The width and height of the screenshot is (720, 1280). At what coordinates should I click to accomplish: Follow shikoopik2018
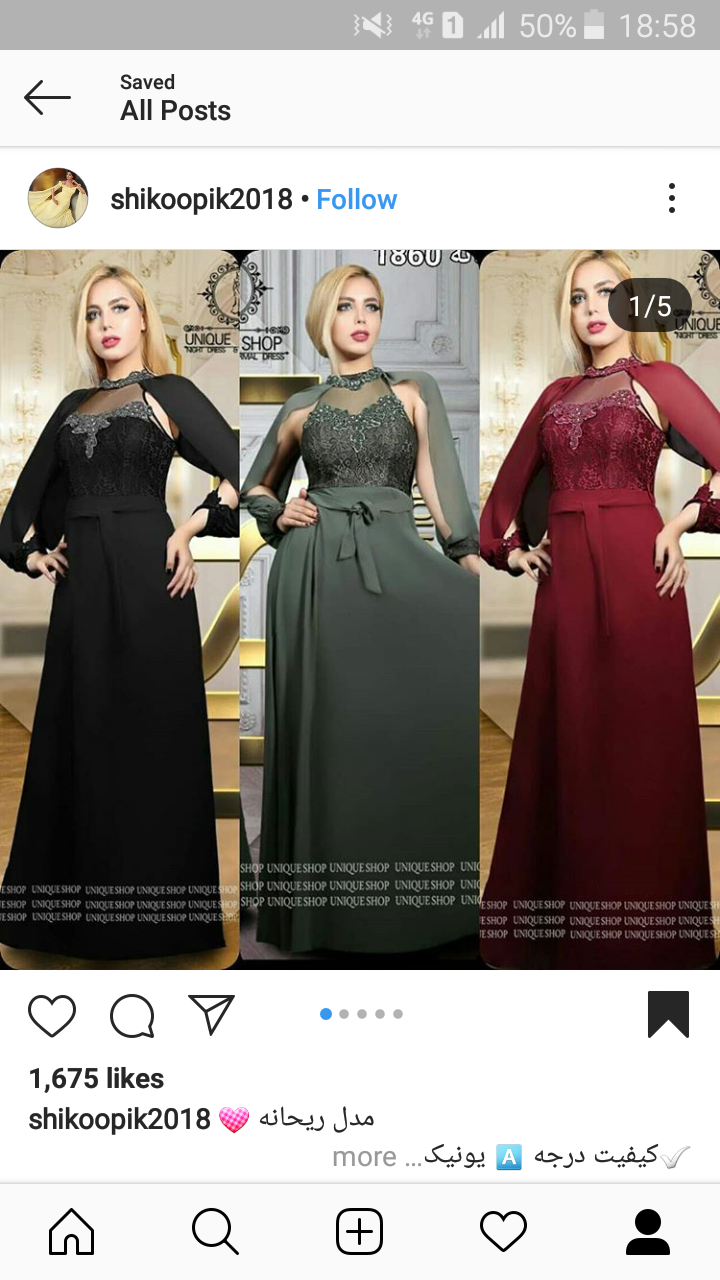click(356, 199)
